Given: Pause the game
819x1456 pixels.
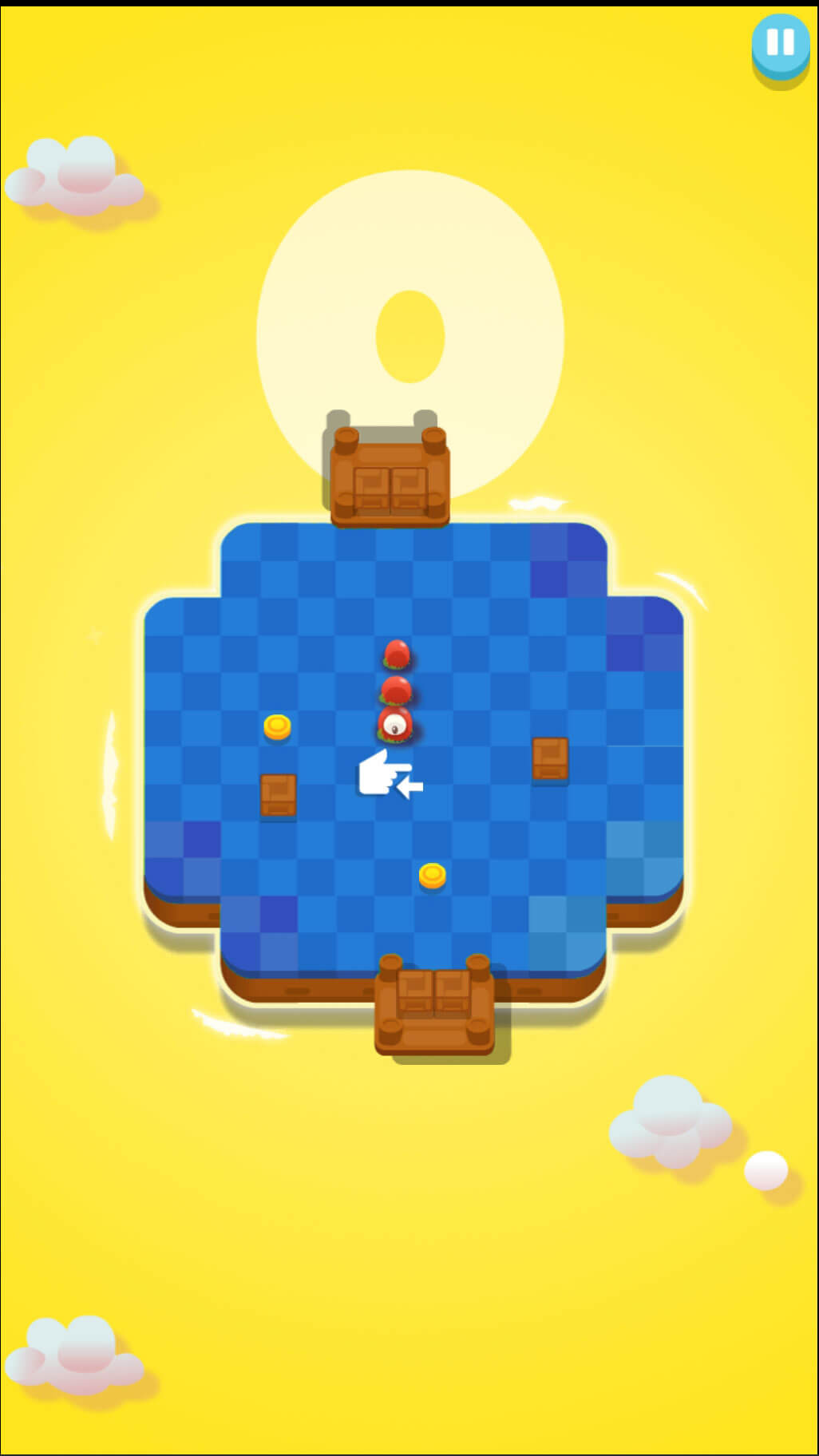Looking at the screenshot, I should (780, 43).
